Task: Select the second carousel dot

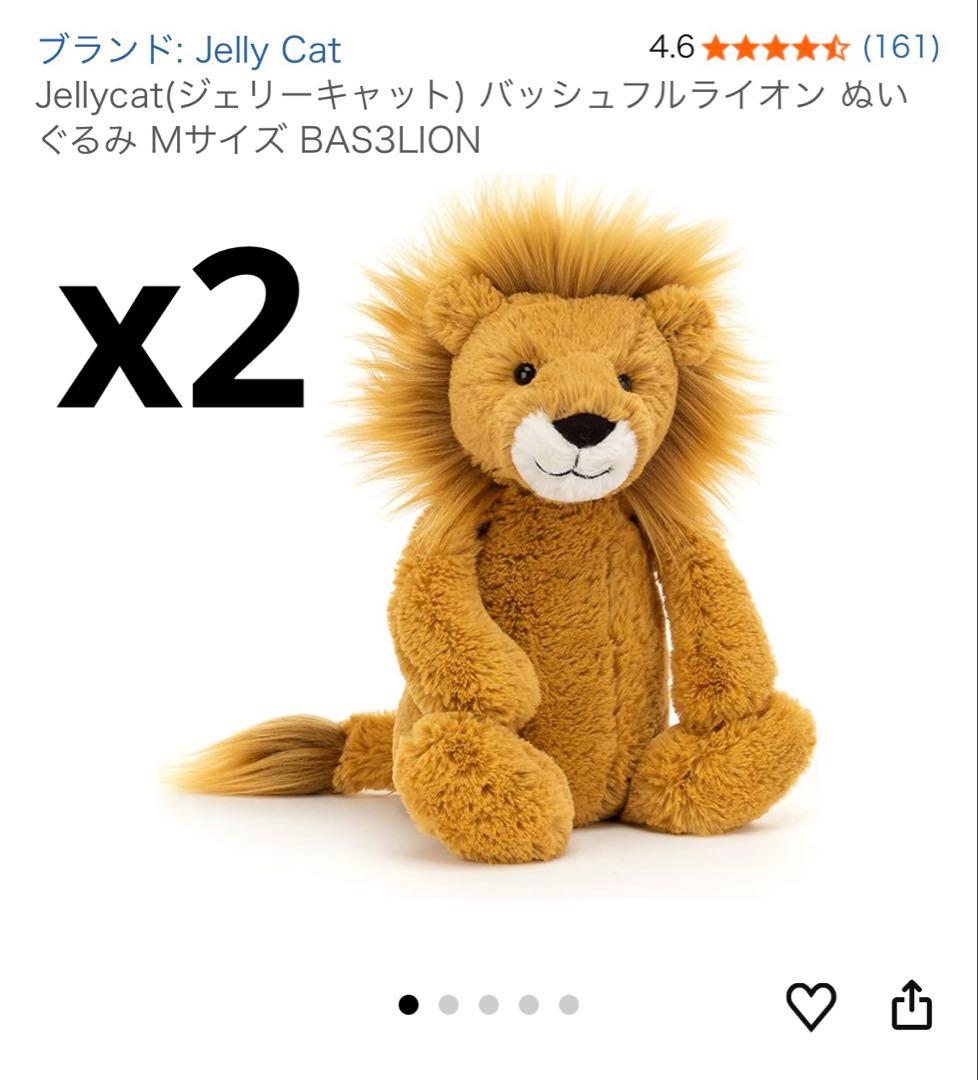Action: click(448, 1004)
